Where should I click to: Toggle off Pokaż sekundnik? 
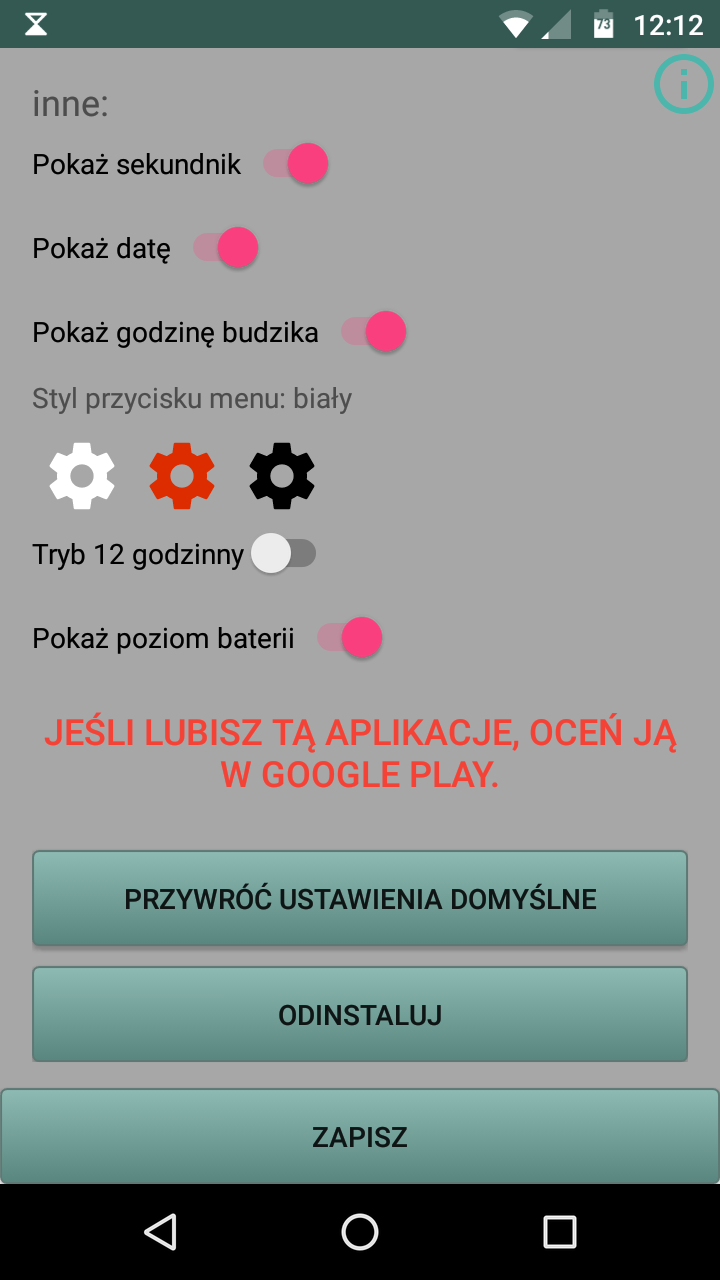(296, 164)
